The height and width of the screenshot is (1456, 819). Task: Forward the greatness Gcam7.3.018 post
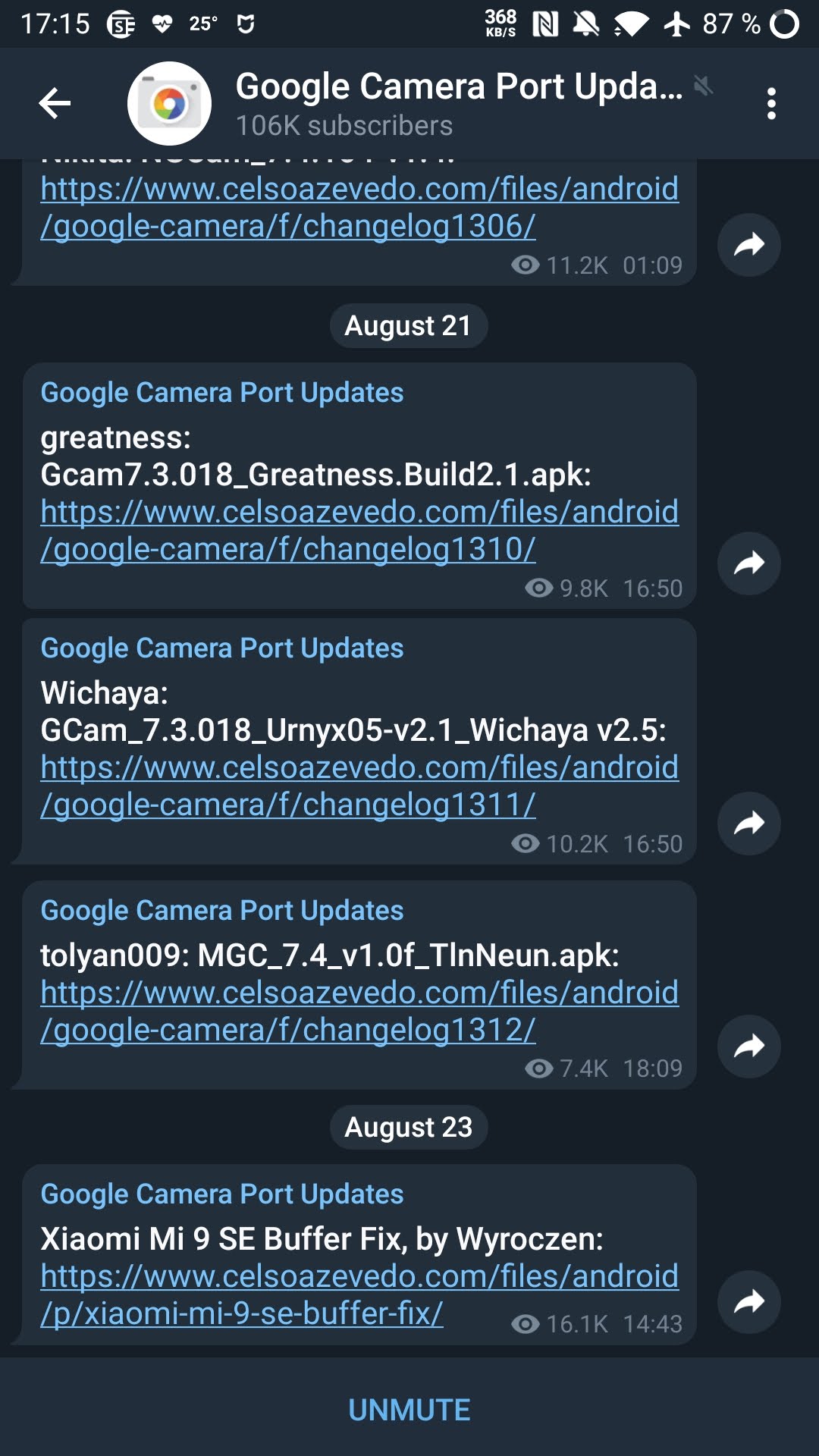[749, 563]
